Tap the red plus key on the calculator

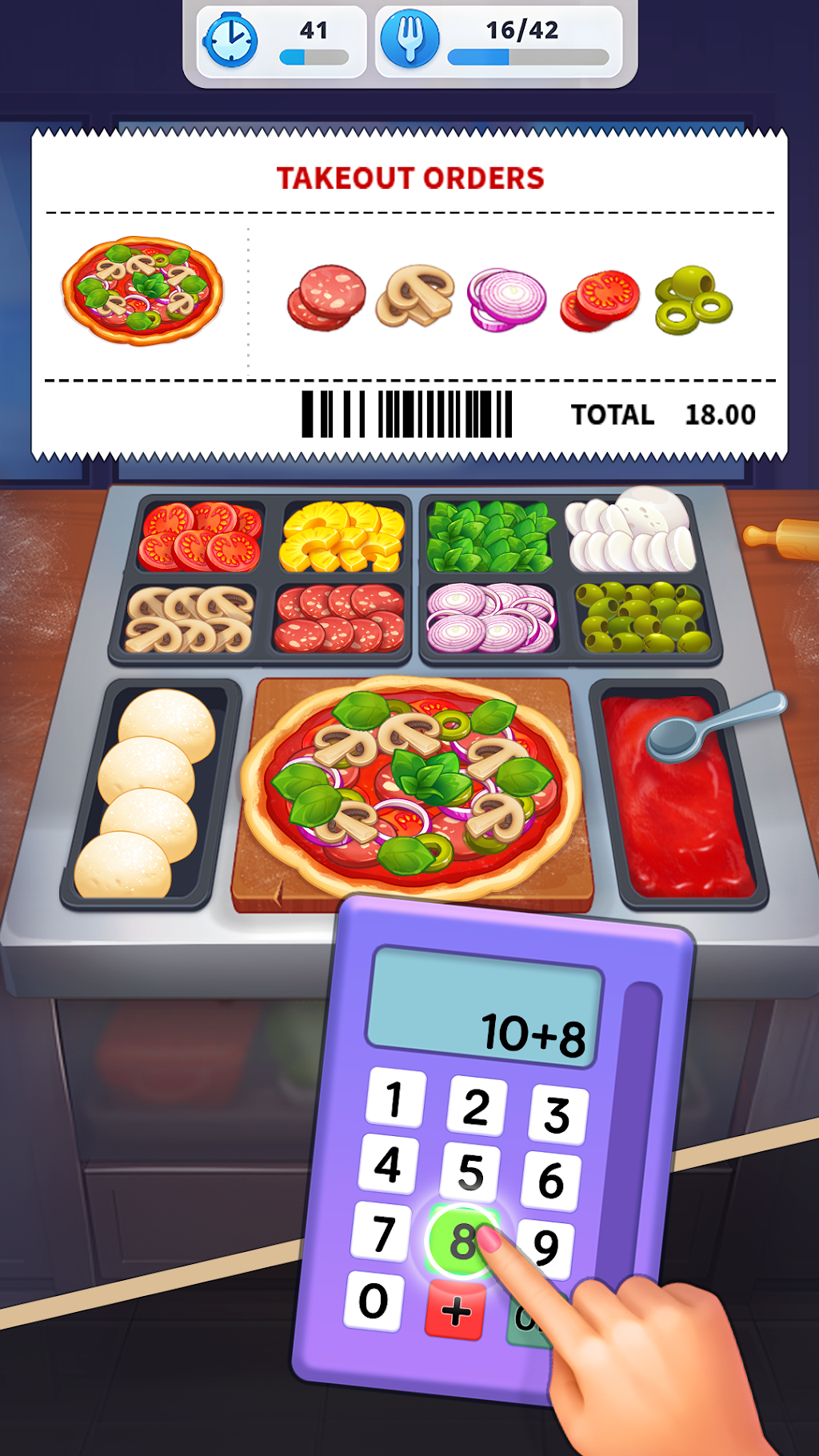[456, 1310]
